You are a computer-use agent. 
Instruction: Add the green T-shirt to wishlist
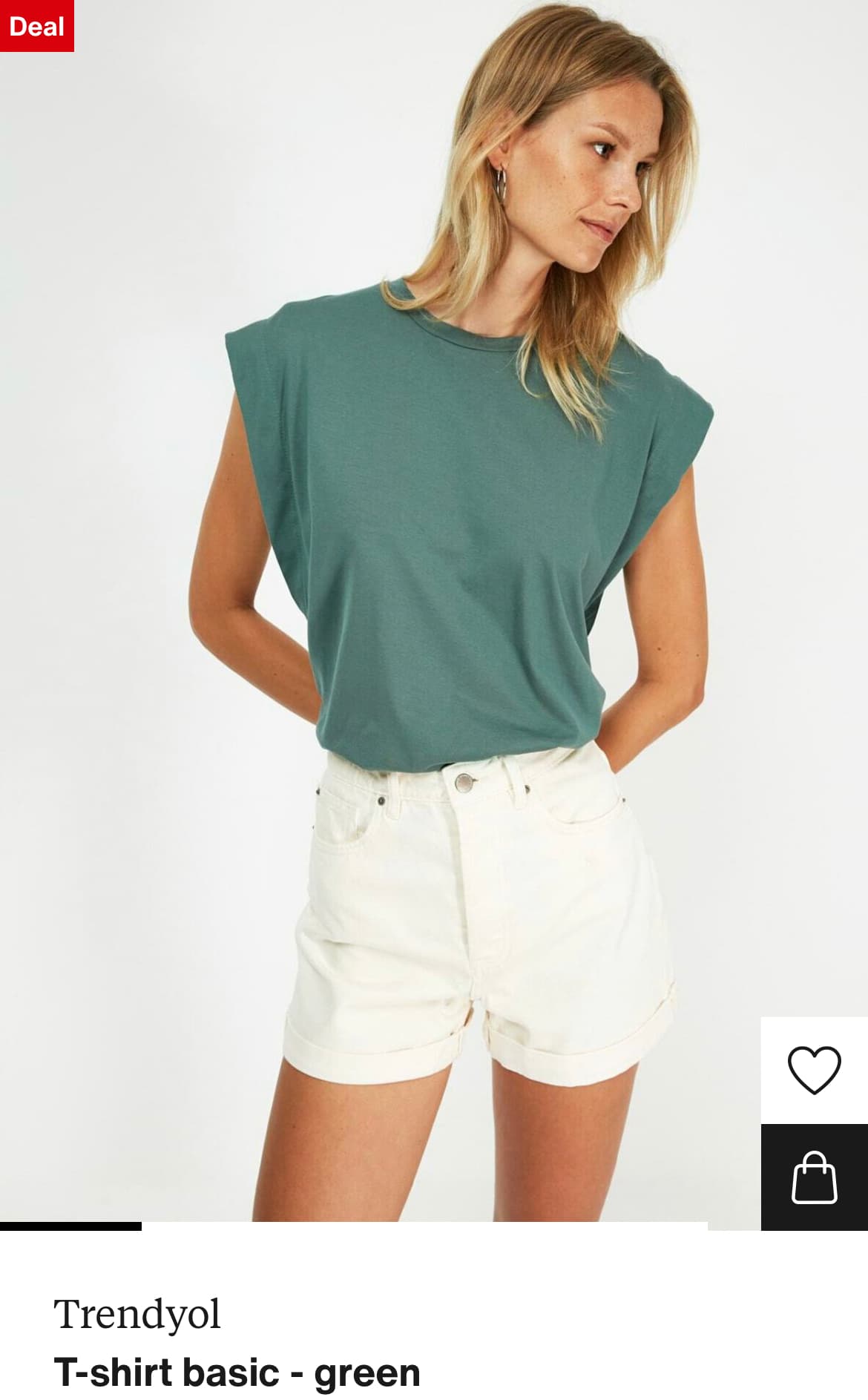pos(814,1070)
